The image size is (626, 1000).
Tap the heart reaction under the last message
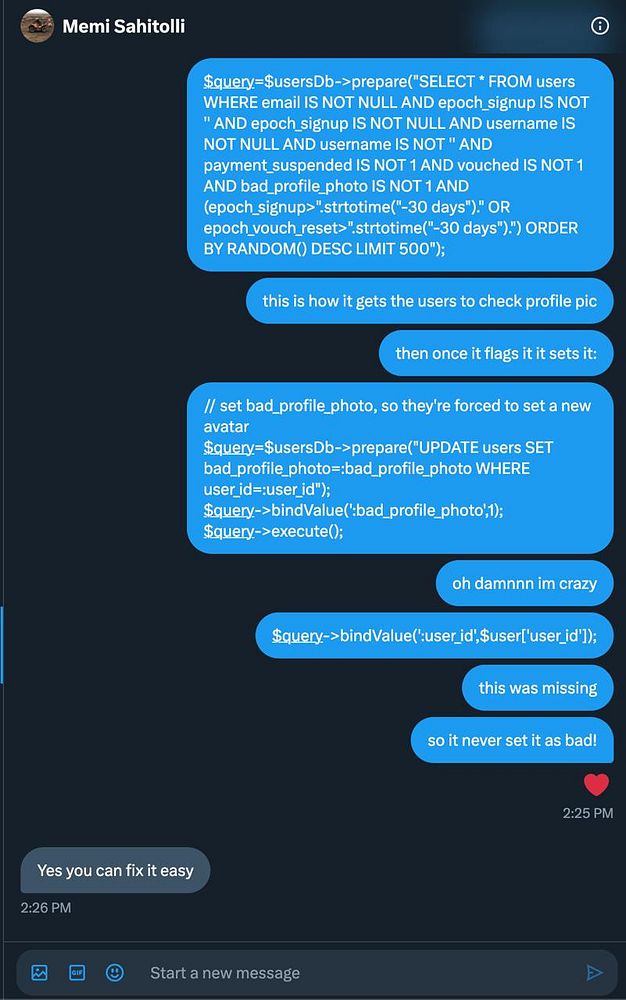pos(596,785)
